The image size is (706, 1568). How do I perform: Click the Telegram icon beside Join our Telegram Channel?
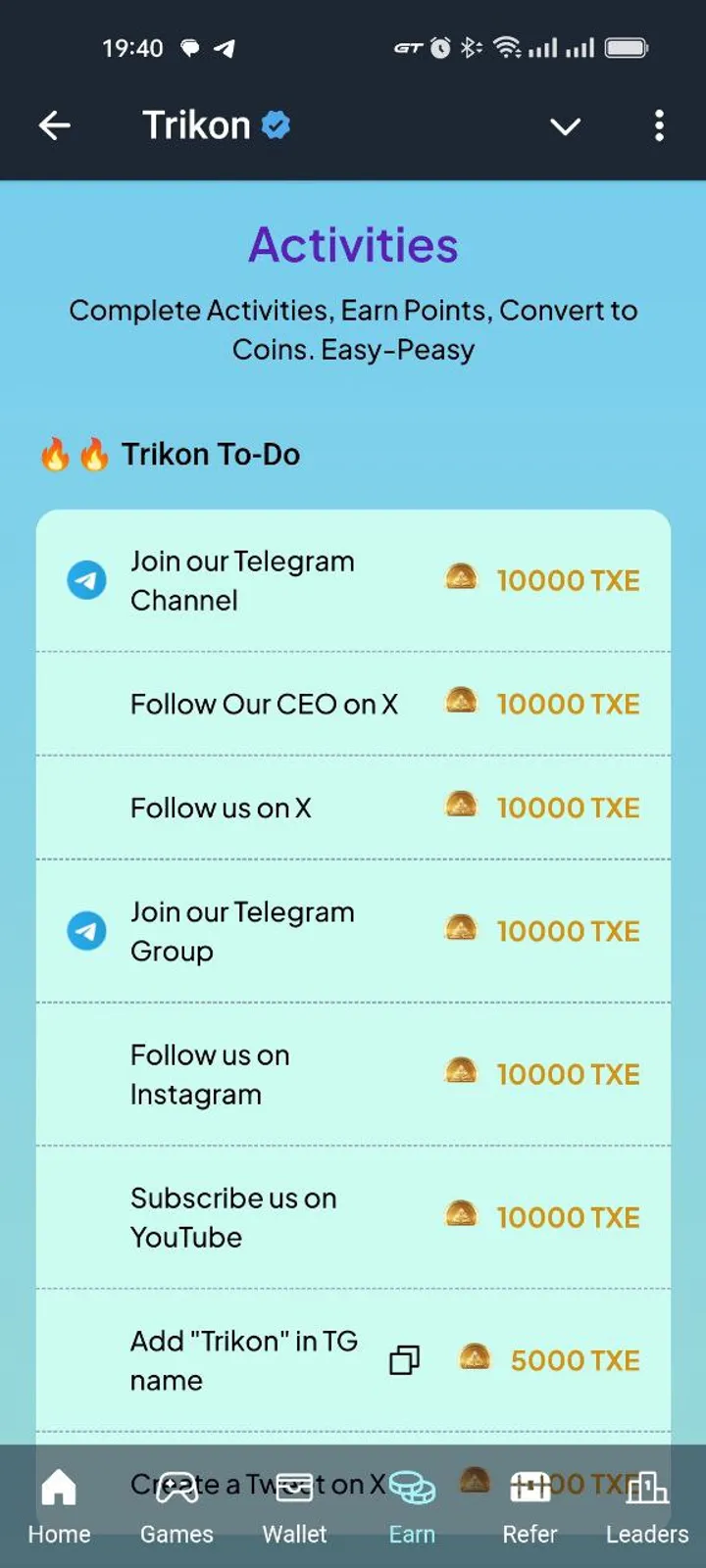(86, 579)
